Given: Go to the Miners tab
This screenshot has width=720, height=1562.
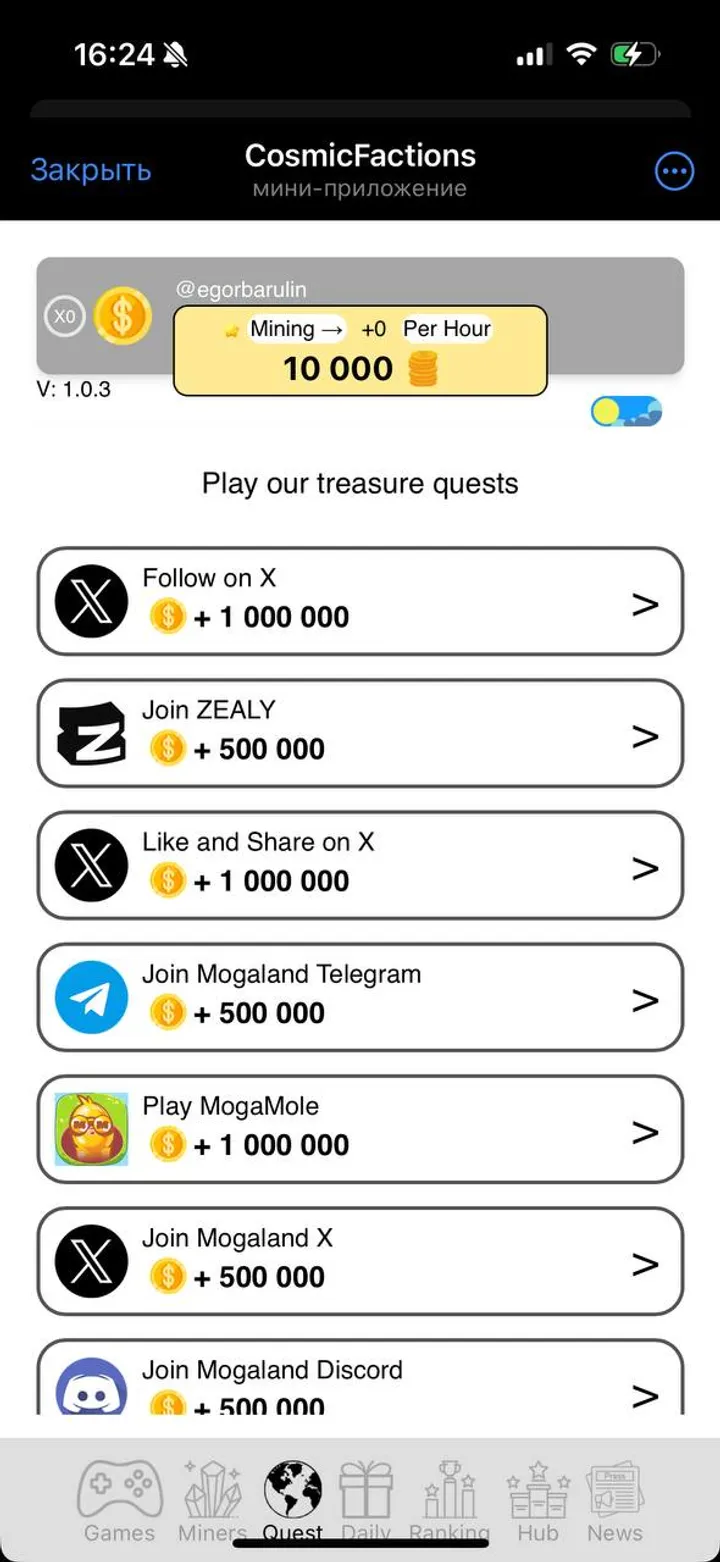Looking at the screenshot, I should point(212,1500).
